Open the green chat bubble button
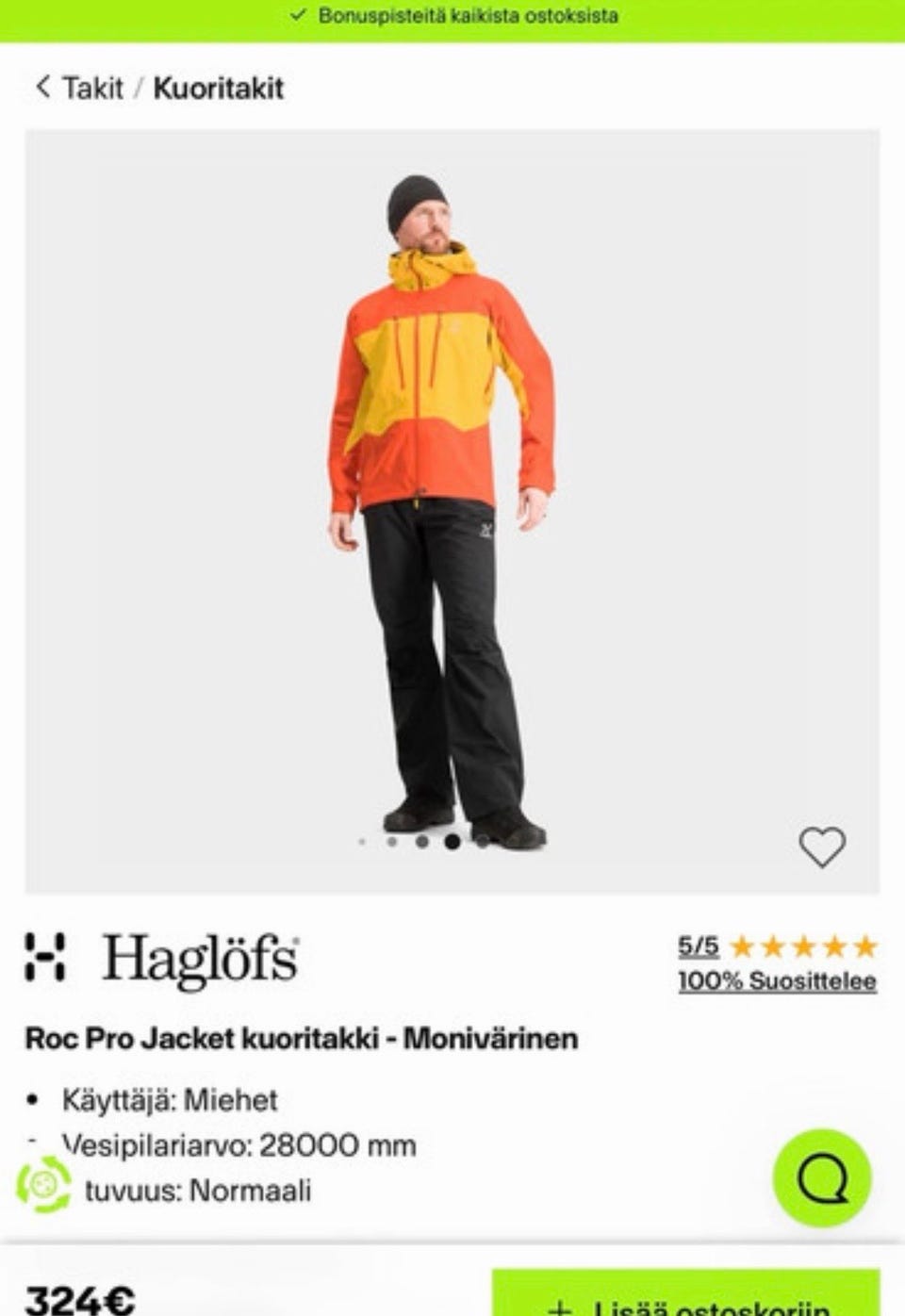The image size is (905, 1316). [x=822, y=1177]
